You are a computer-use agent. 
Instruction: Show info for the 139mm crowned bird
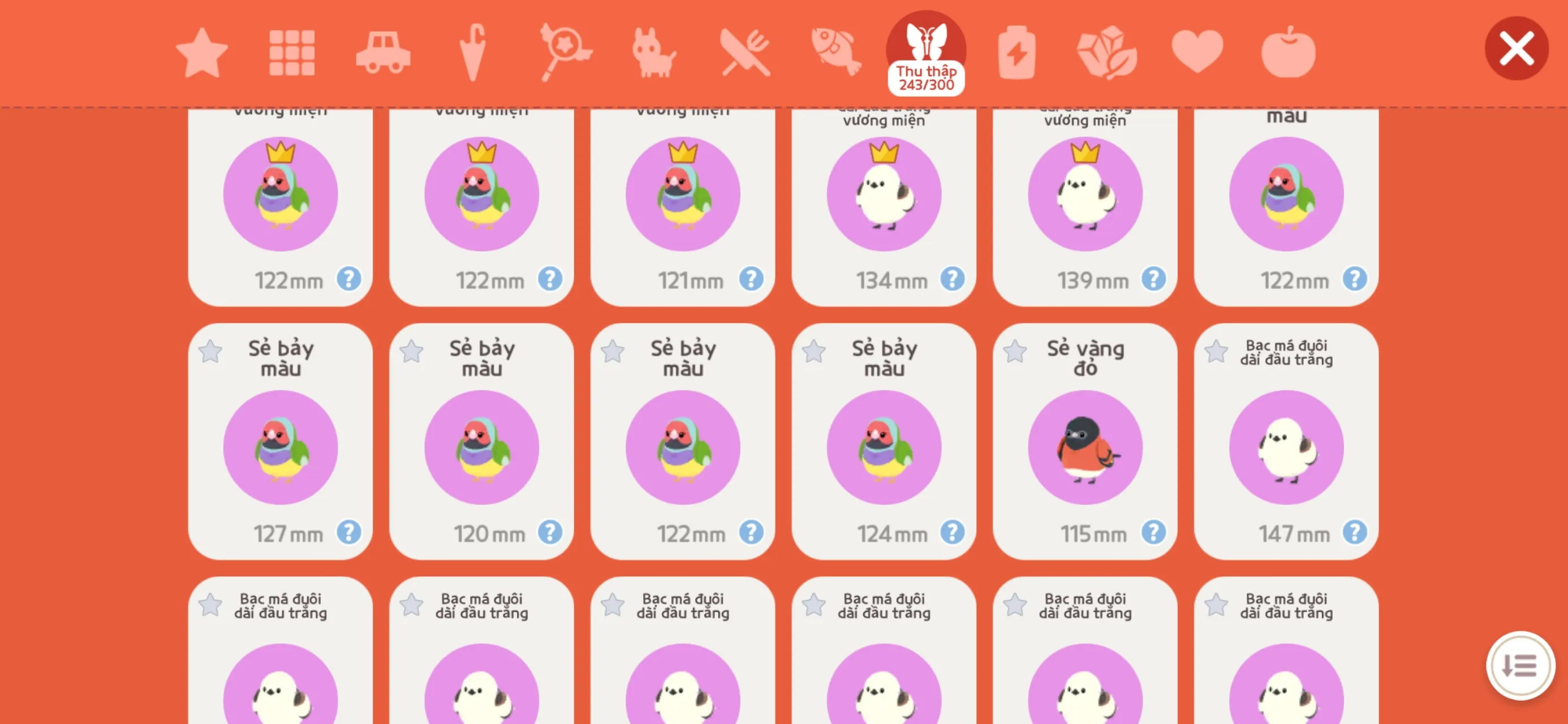[x=1153, y=279]
